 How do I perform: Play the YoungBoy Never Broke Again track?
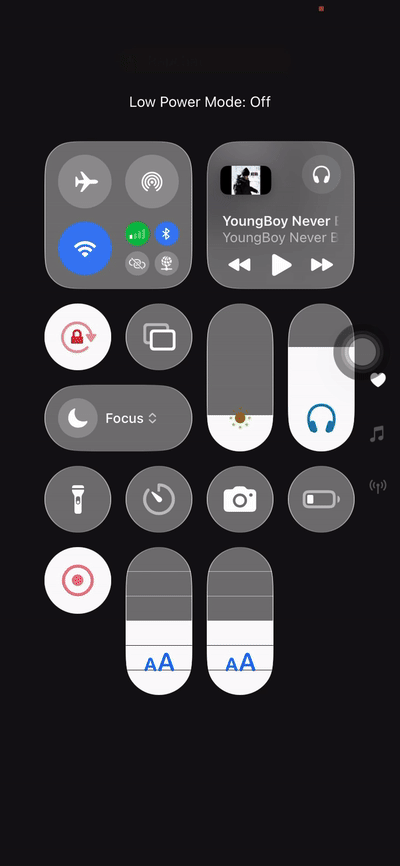point(281,265)
